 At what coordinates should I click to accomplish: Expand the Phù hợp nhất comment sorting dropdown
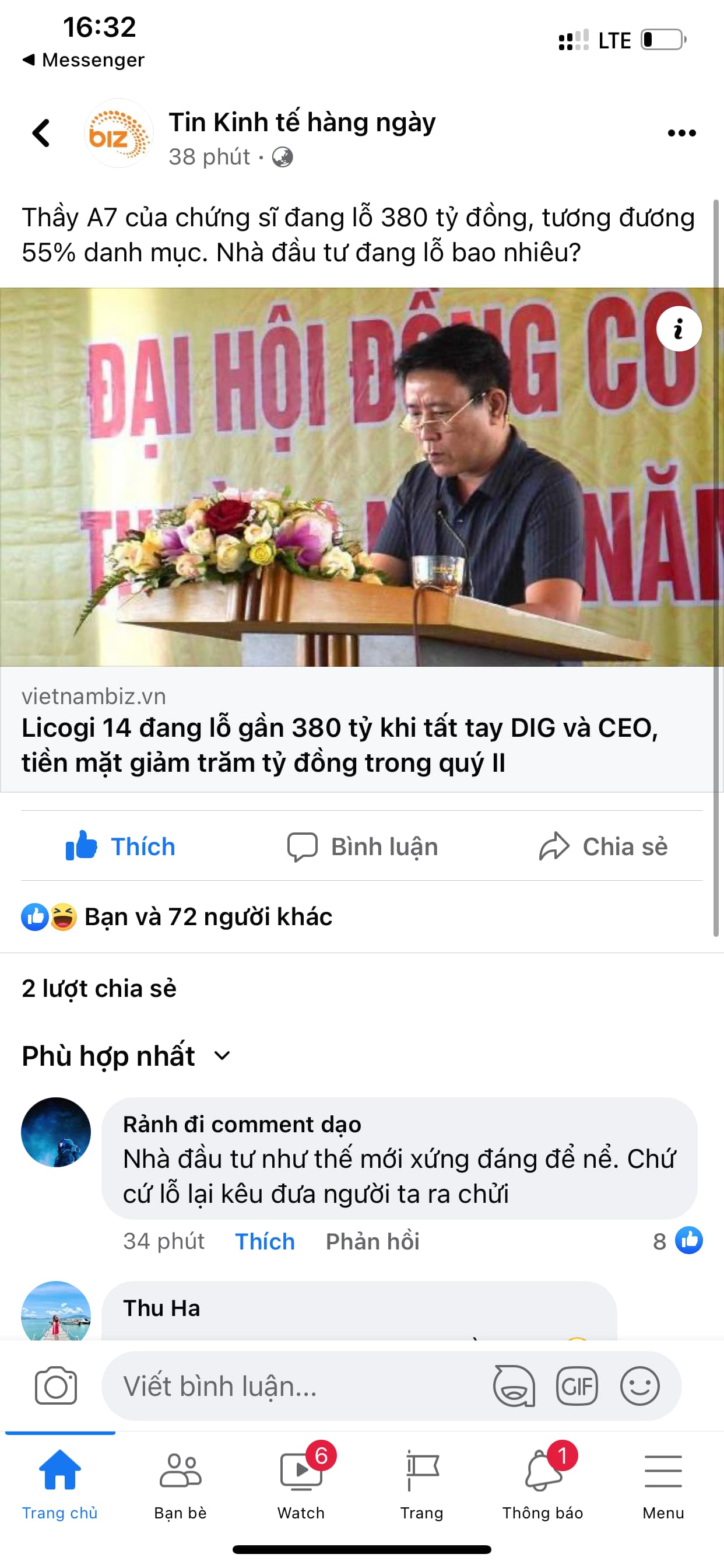click(126, 1055)
